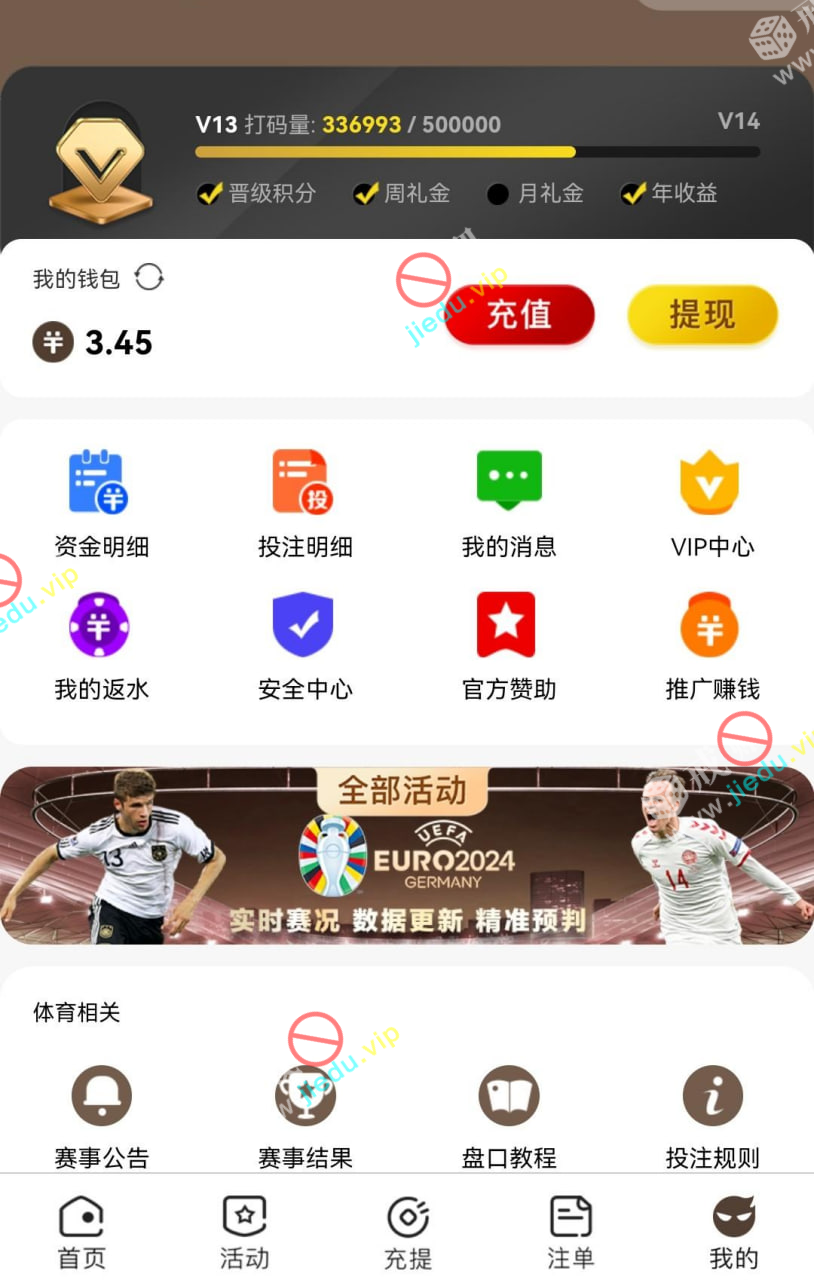This screenshot has height=1280, width=814.
Task: Refresh the wallet balance
Action: [x=149, y=277]
